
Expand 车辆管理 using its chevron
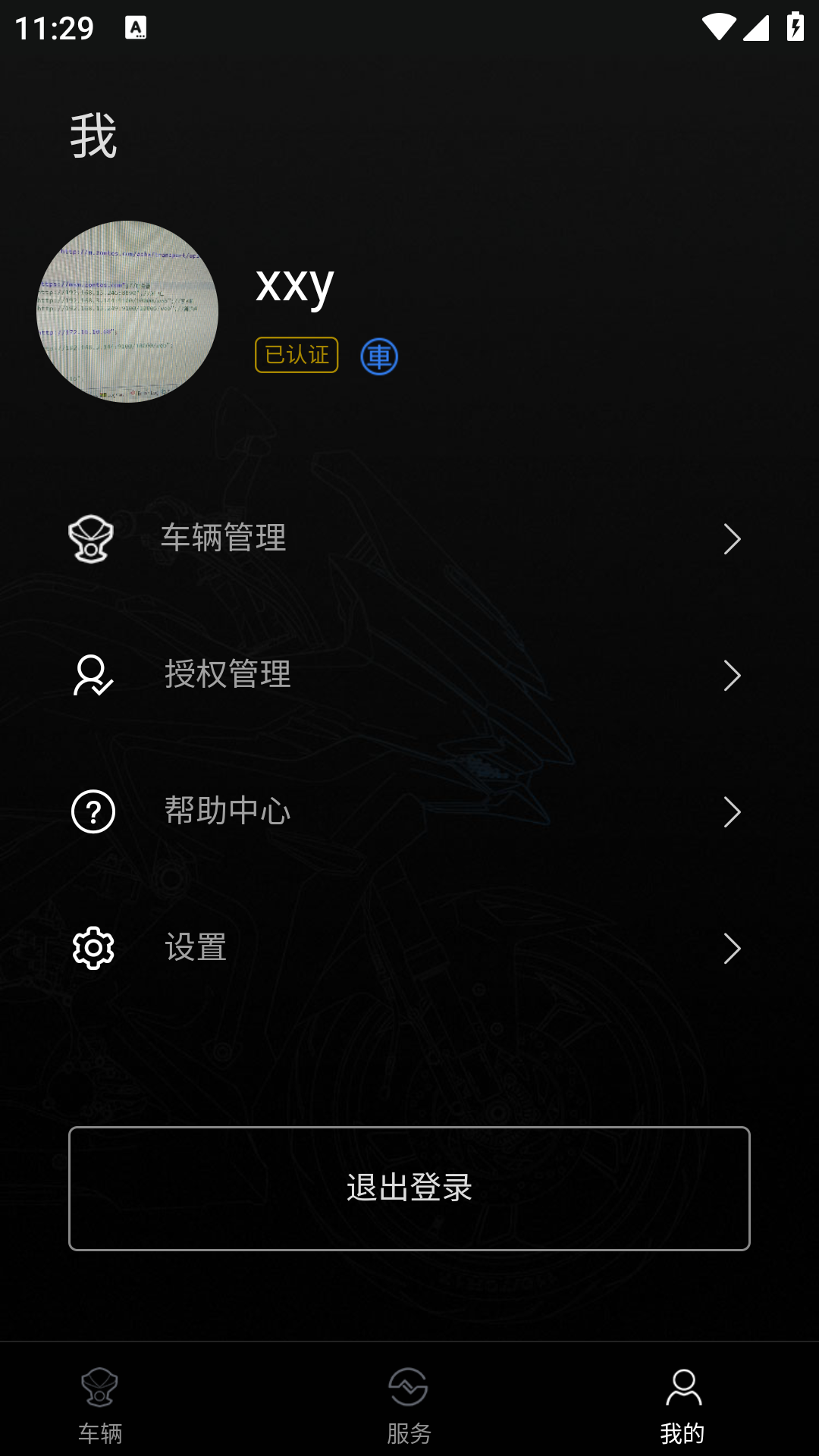click(x=730, y=540)
